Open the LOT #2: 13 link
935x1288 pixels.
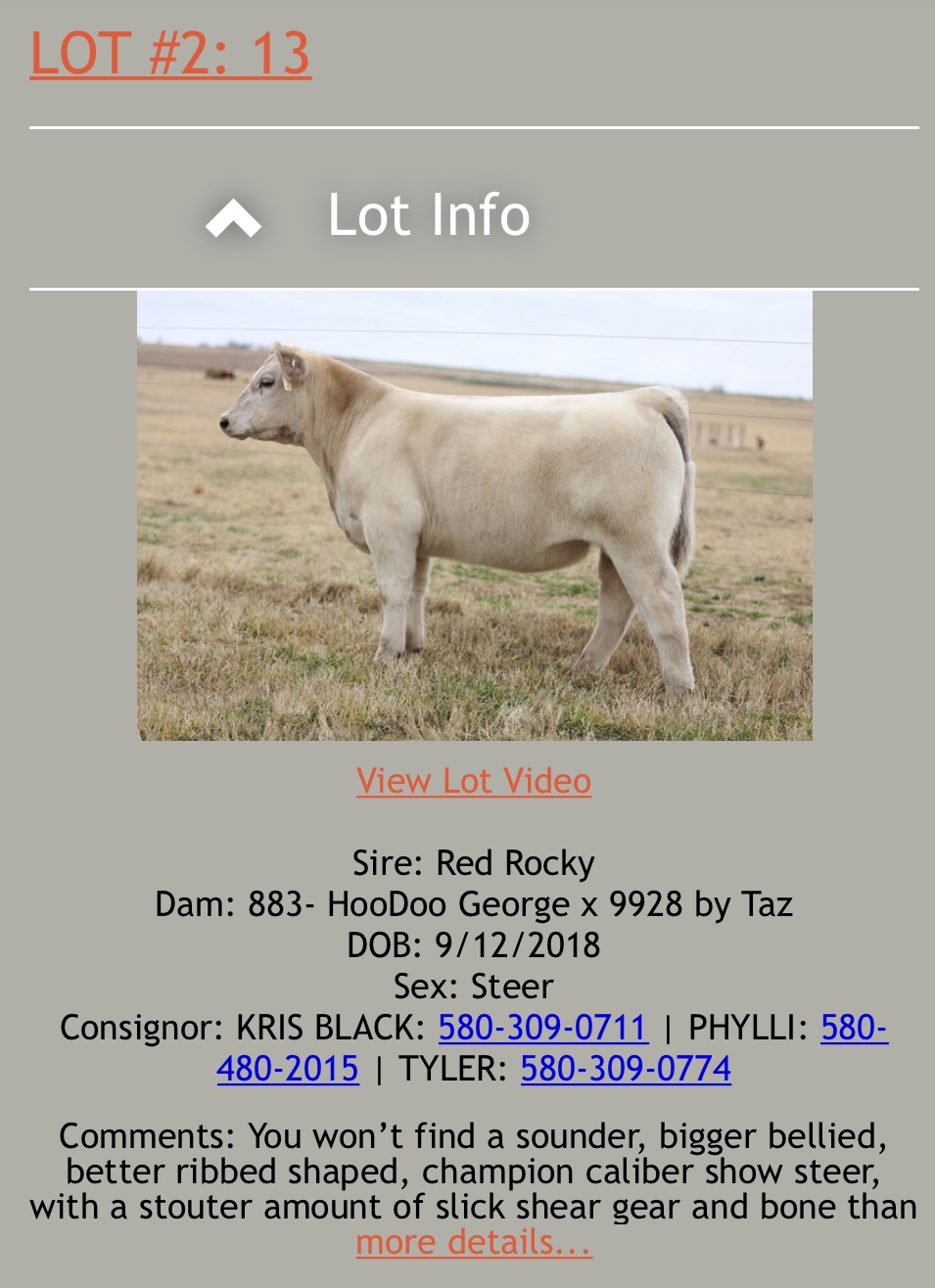click(x=170, y=53)
